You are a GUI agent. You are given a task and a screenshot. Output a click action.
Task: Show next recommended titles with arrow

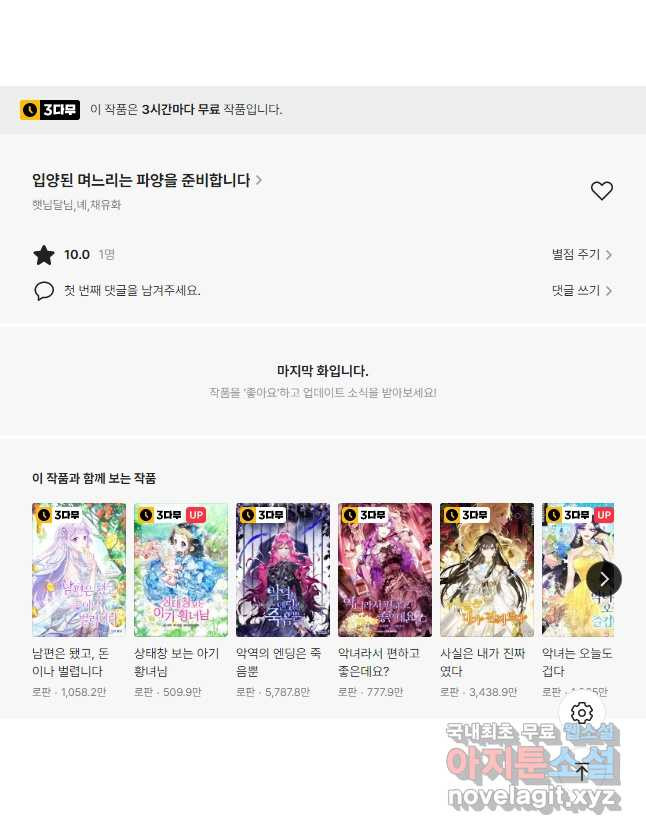[x=603, y=579]
